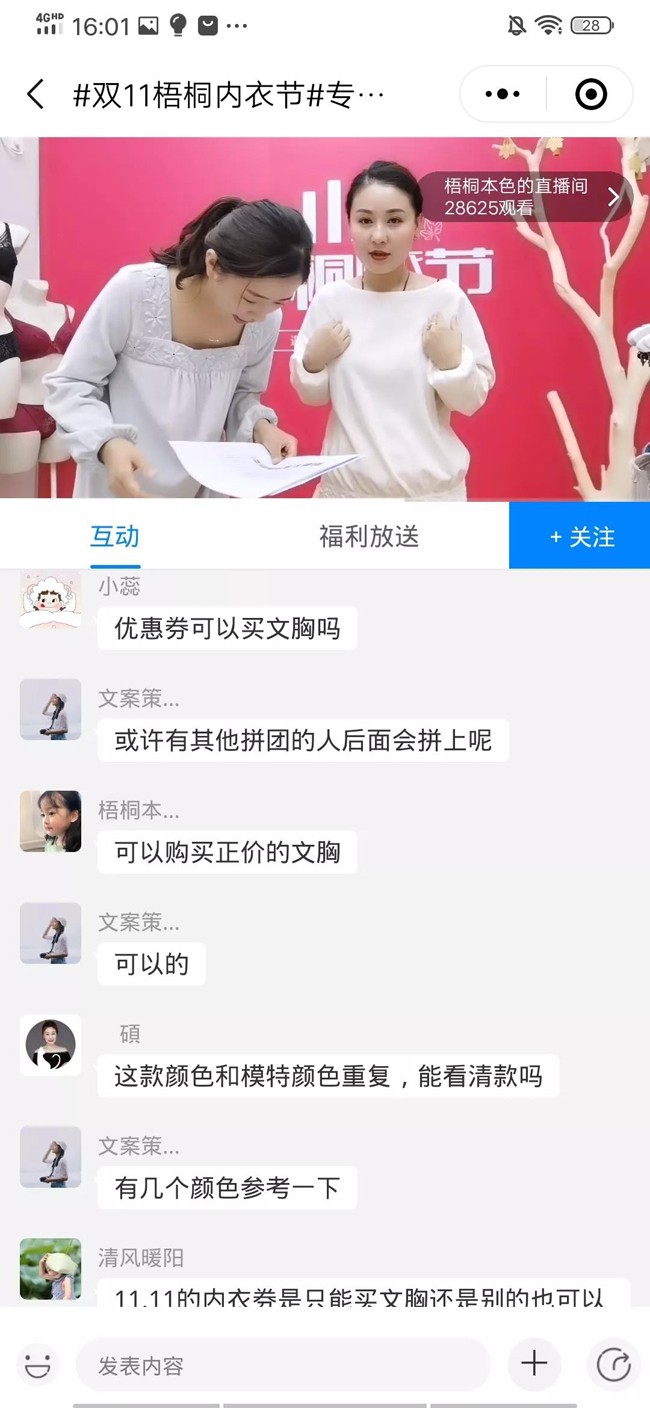Switch to the 福利放送 tab
Viewport: 650px width, 1408px height.
tap(368, 537)
